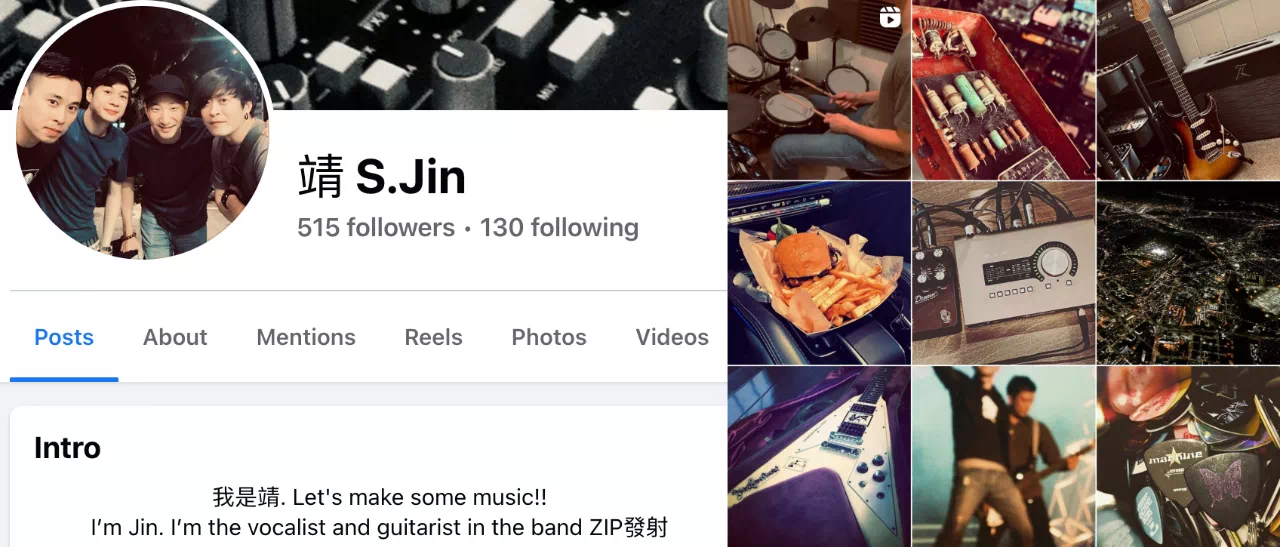Open the sunburst guitar and amp photo

tap(1188, 90)
